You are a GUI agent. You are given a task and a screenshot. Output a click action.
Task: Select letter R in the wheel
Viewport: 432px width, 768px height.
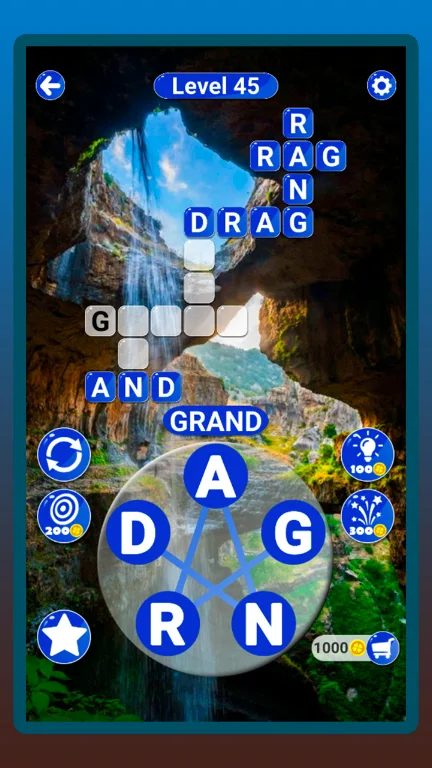pyautogui.click(x=168, y=624)
